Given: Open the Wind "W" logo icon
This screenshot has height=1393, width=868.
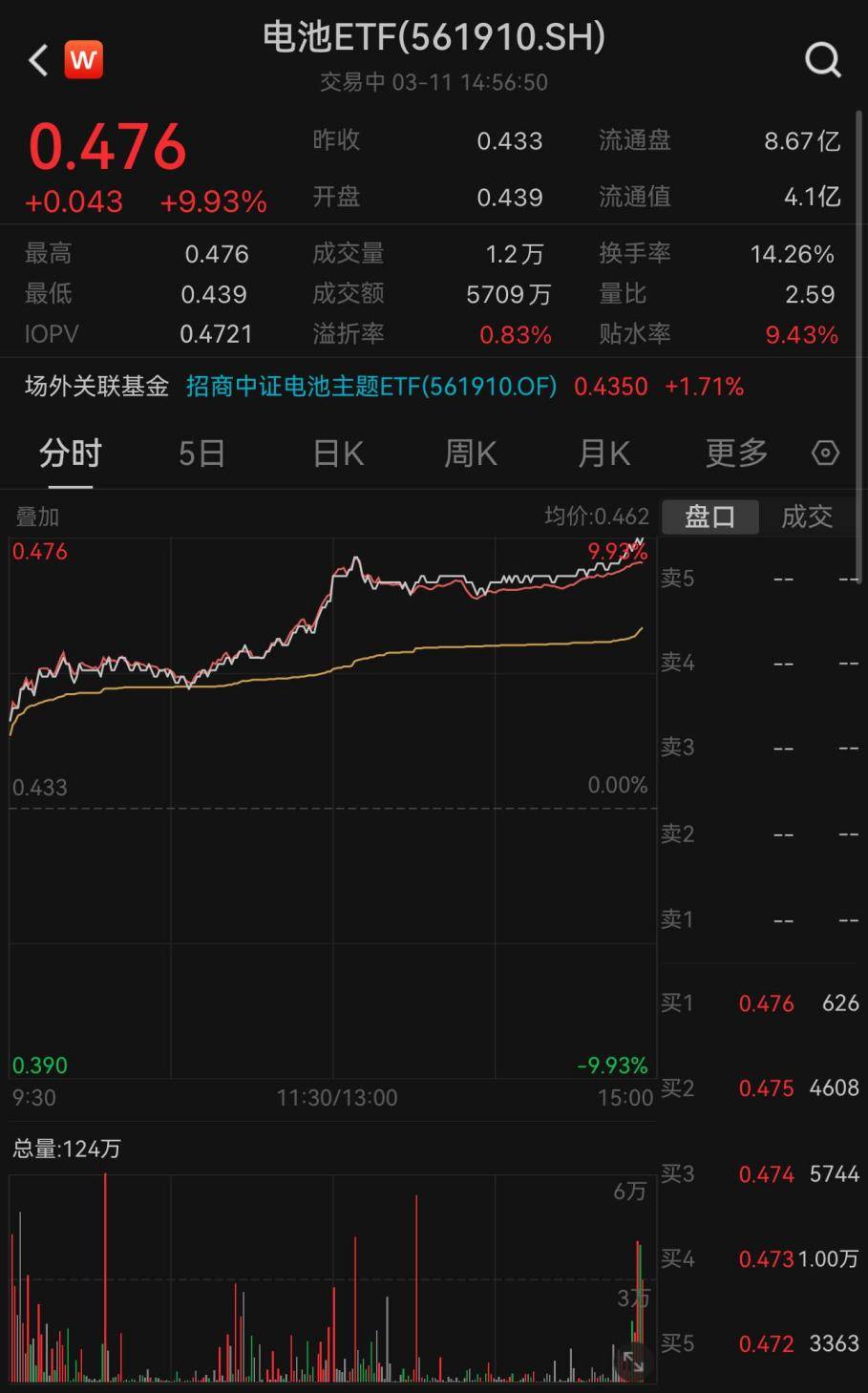Looking at the screenshot, I should point(83,59).
